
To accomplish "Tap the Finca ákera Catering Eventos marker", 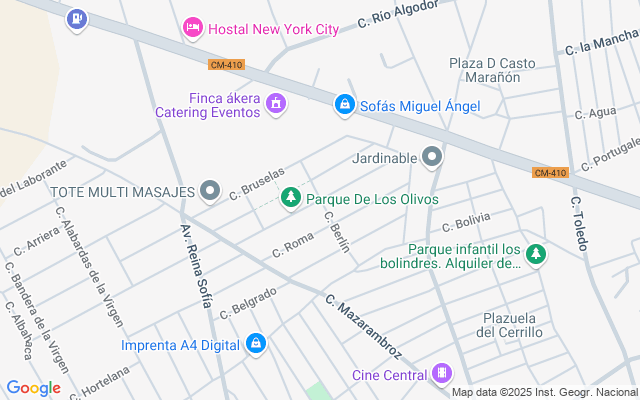I will pyautogui.click(x=277, y=104).
